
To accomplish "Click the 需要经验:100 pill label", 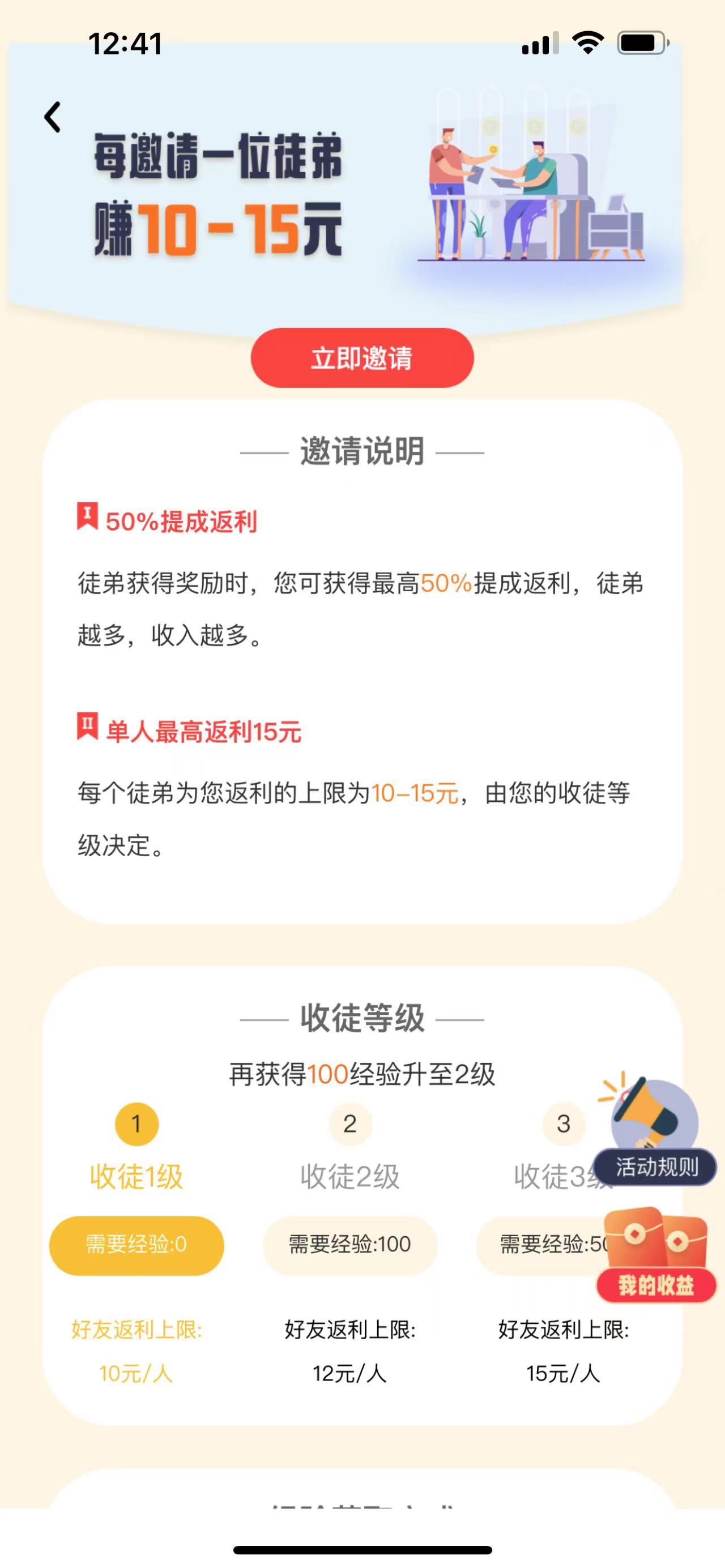I will (349, 1242).
